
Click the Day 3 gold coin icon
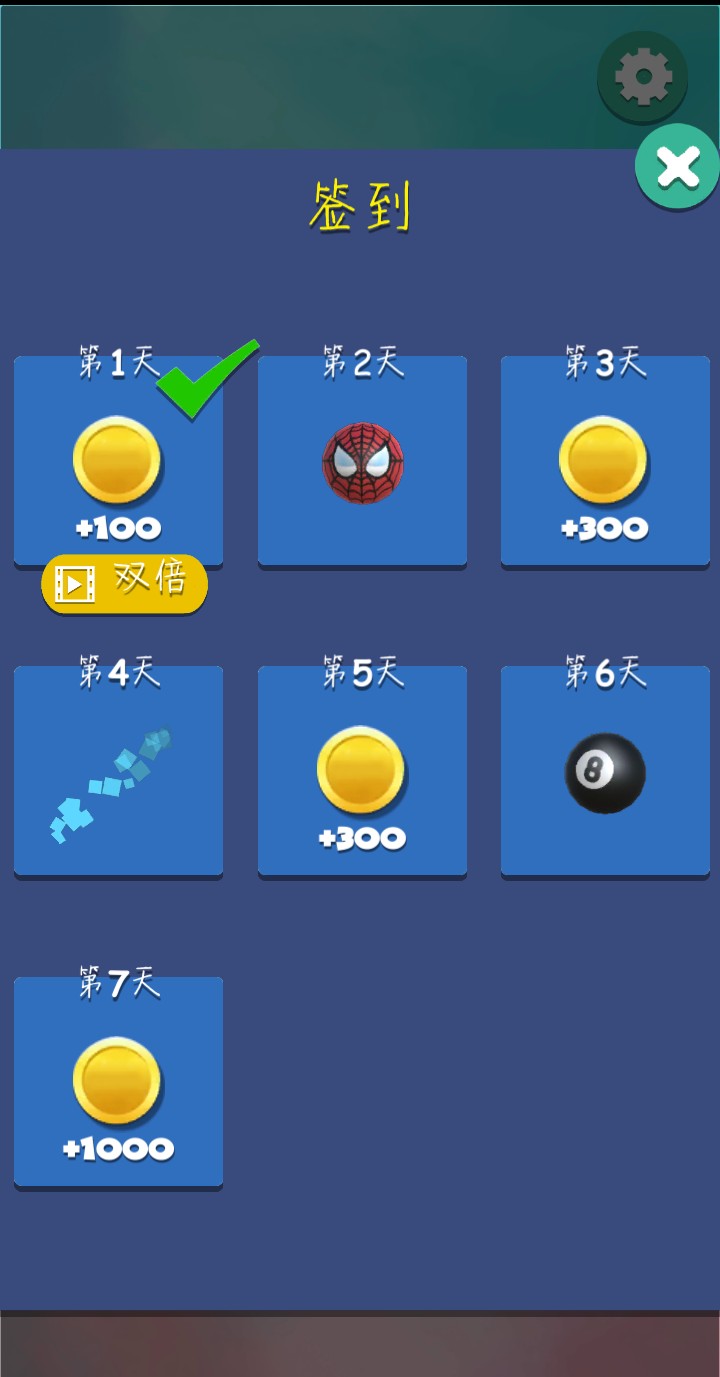coord(604,460)
